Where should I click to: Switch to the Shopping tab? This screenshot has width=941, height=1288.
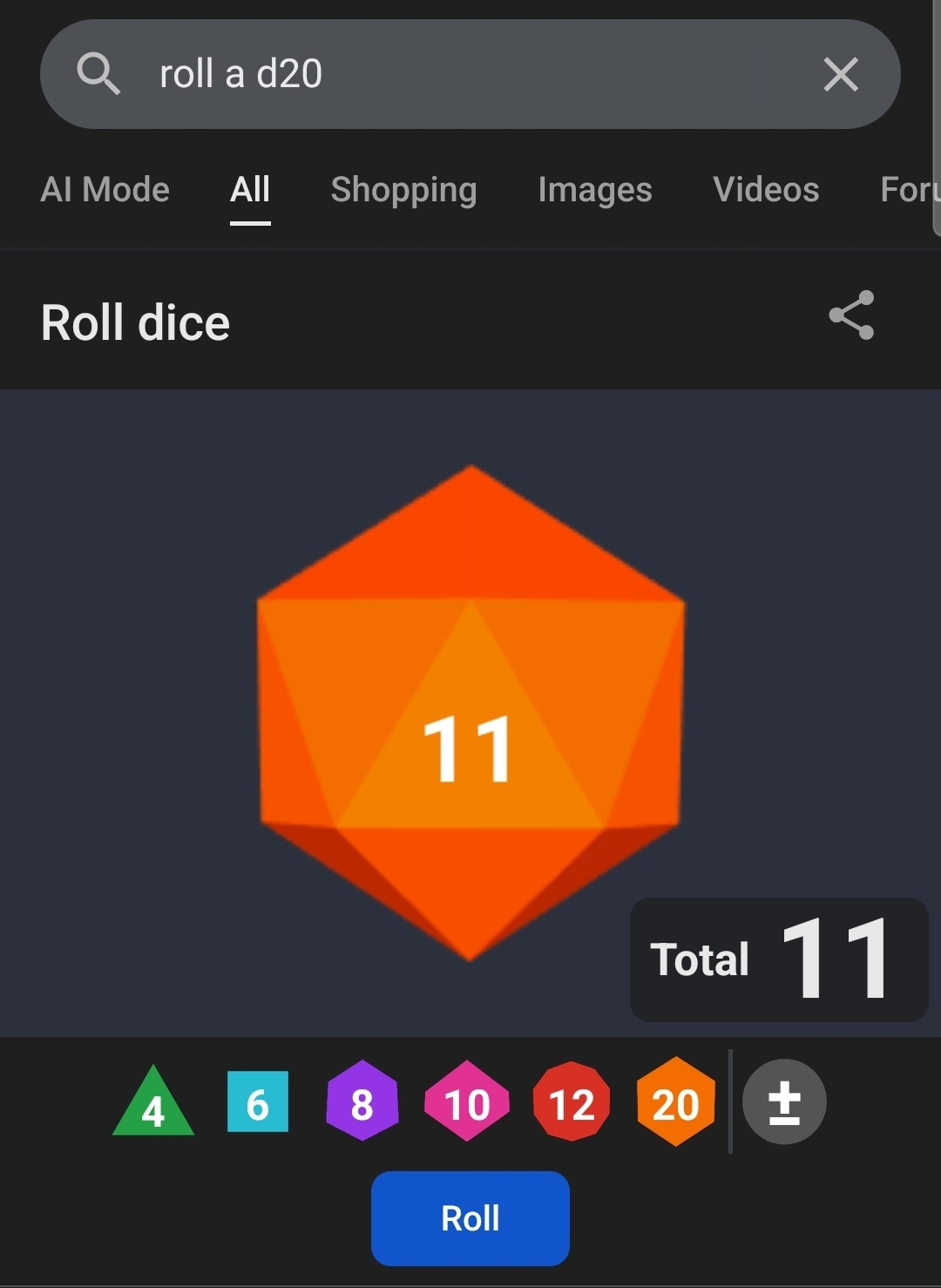[403, 190]
